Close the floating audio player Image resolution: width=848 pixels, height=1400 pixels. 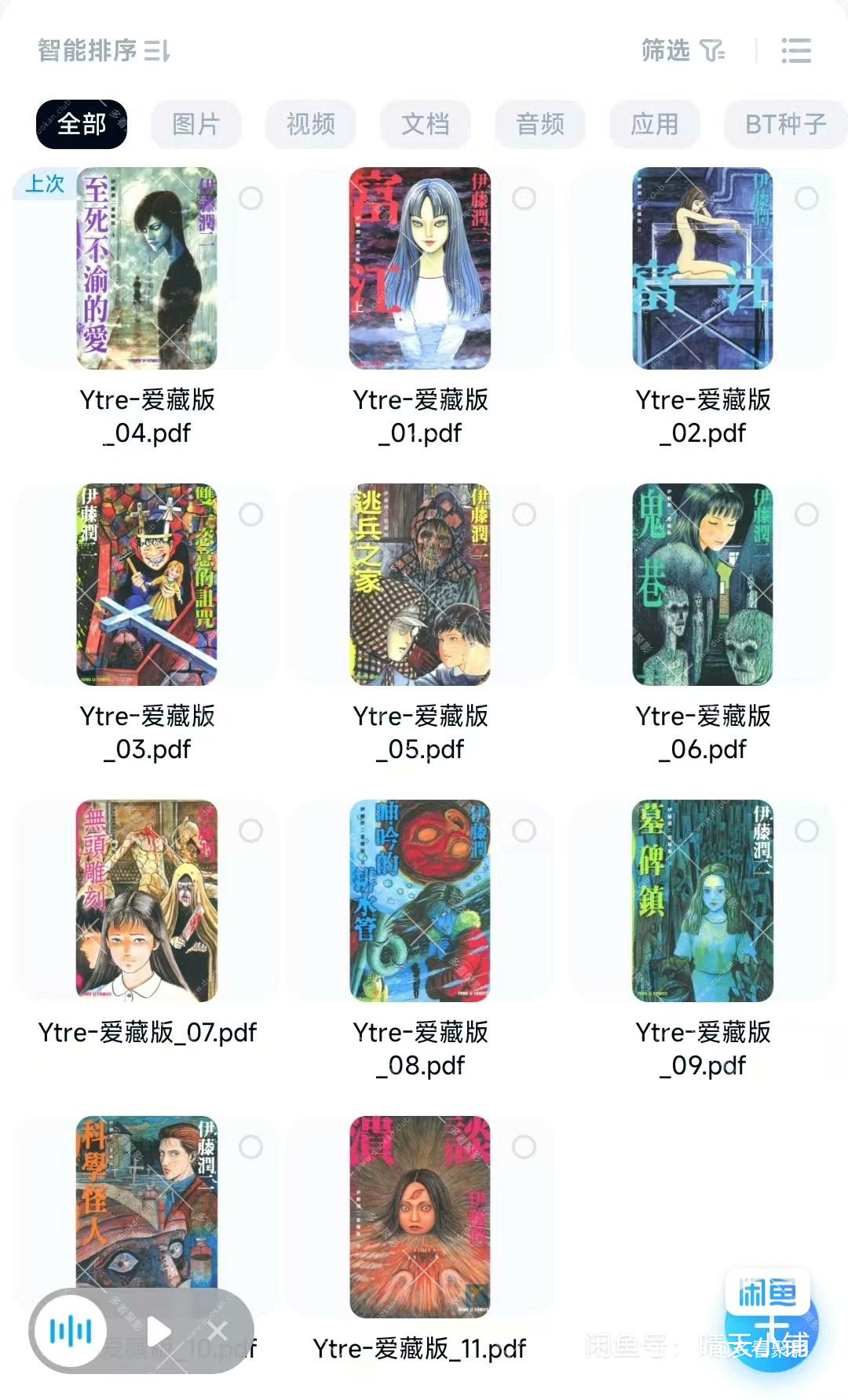point(217,1331)
